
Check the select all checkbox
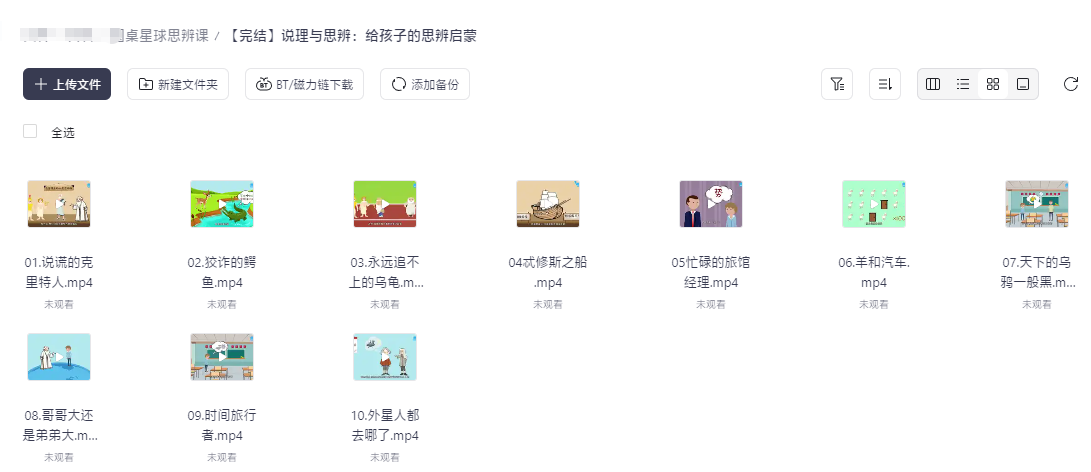coord(30,131)
